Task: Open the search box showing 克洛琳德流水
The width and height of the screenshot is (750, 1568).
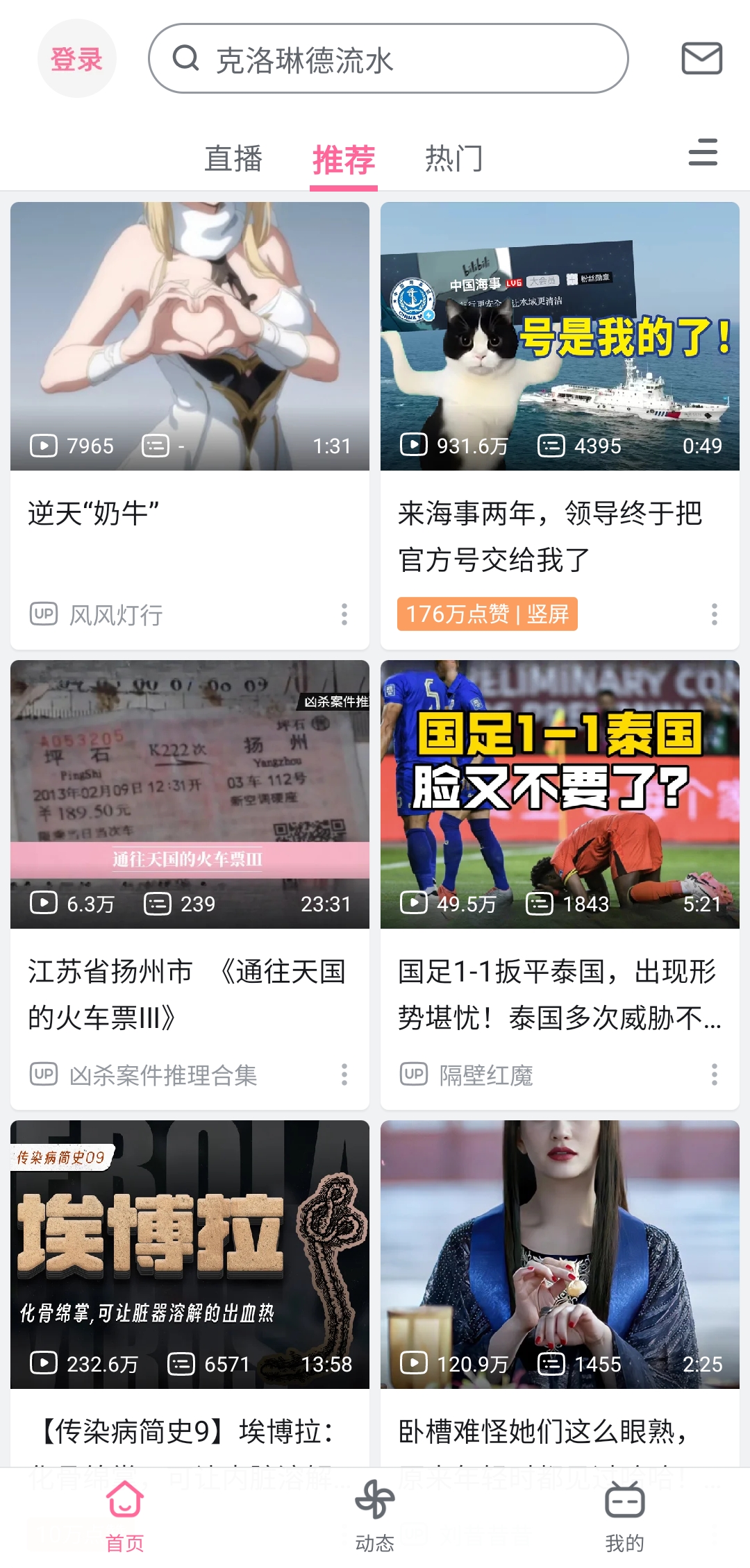Action: pos(387,59)
